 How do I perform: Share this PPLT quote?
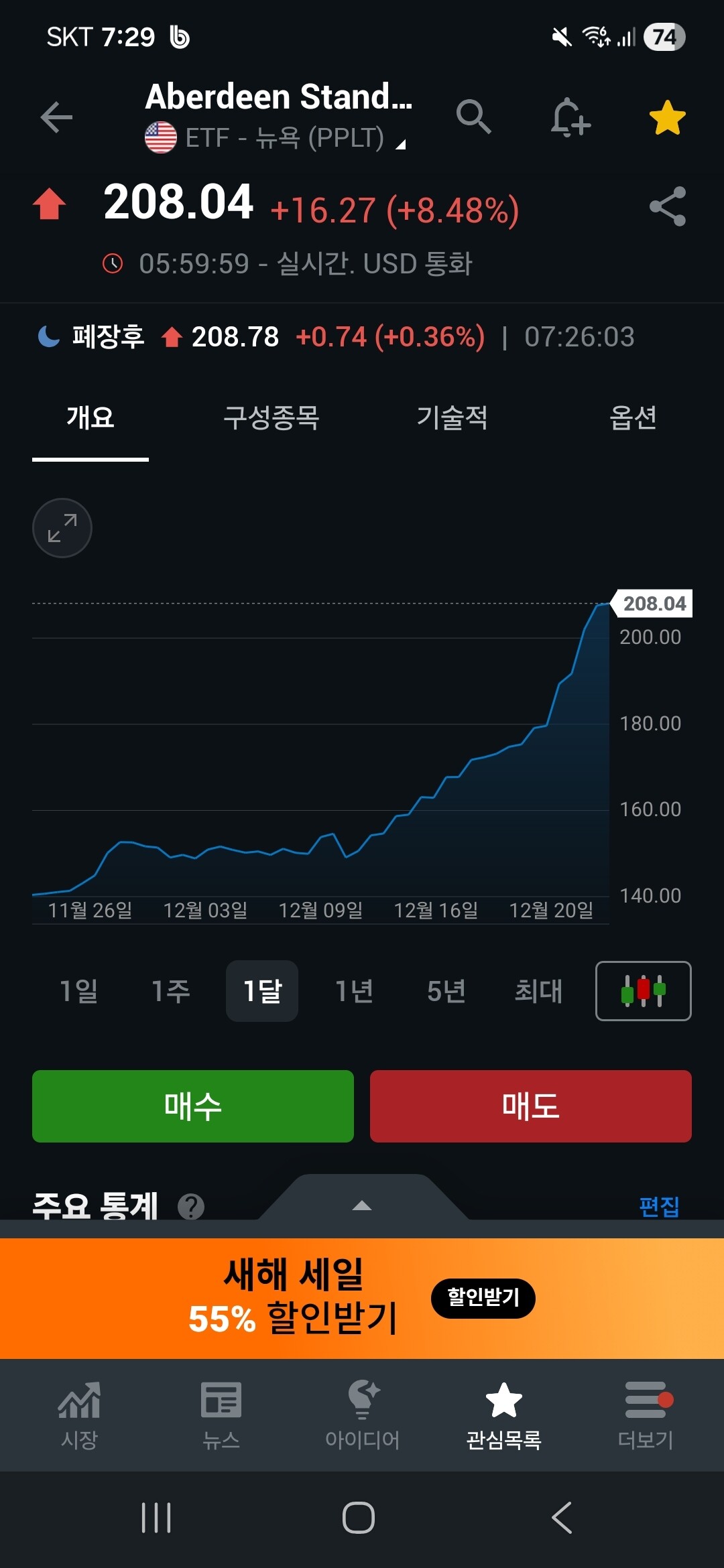[668, 206]
